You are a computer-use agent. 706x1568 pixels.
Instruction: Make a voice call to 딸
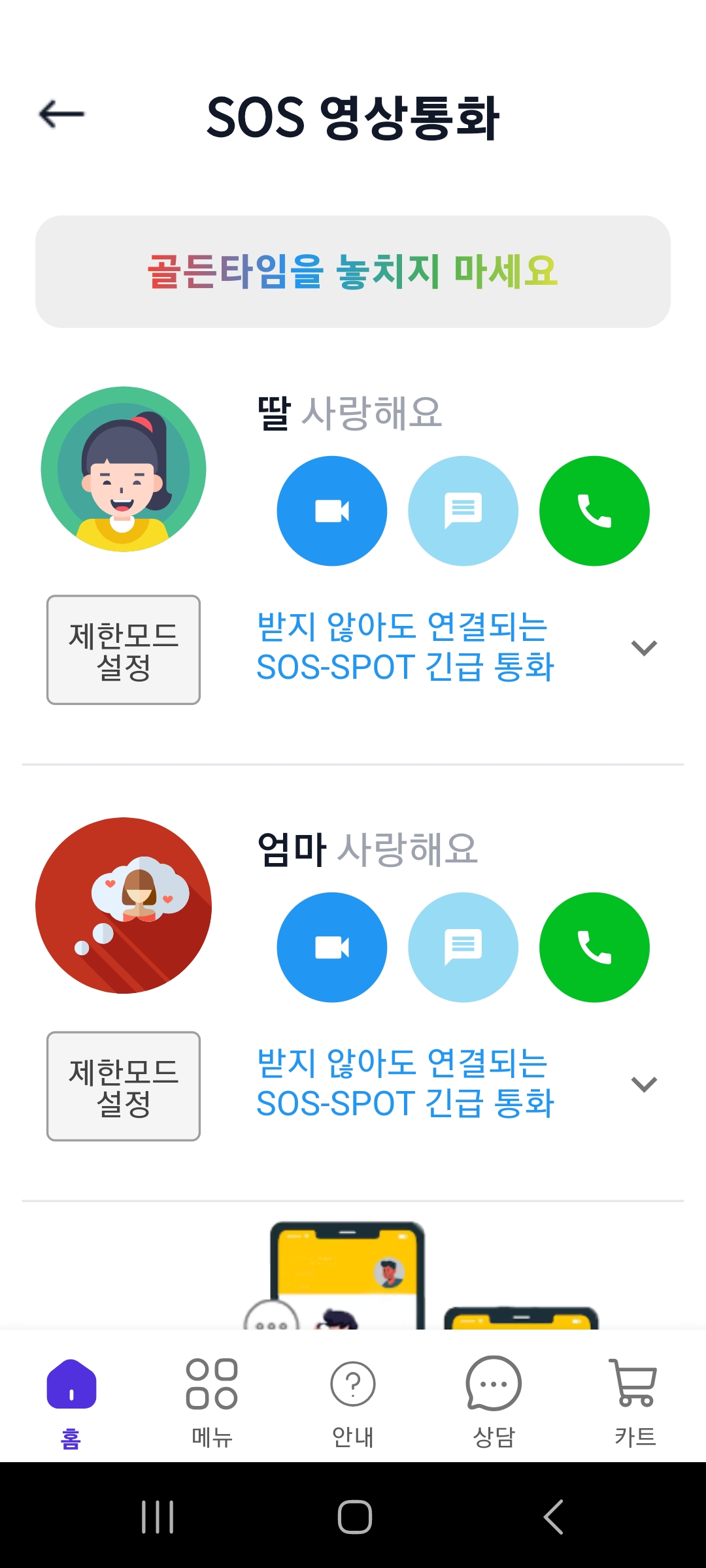(x=594, y=511)
